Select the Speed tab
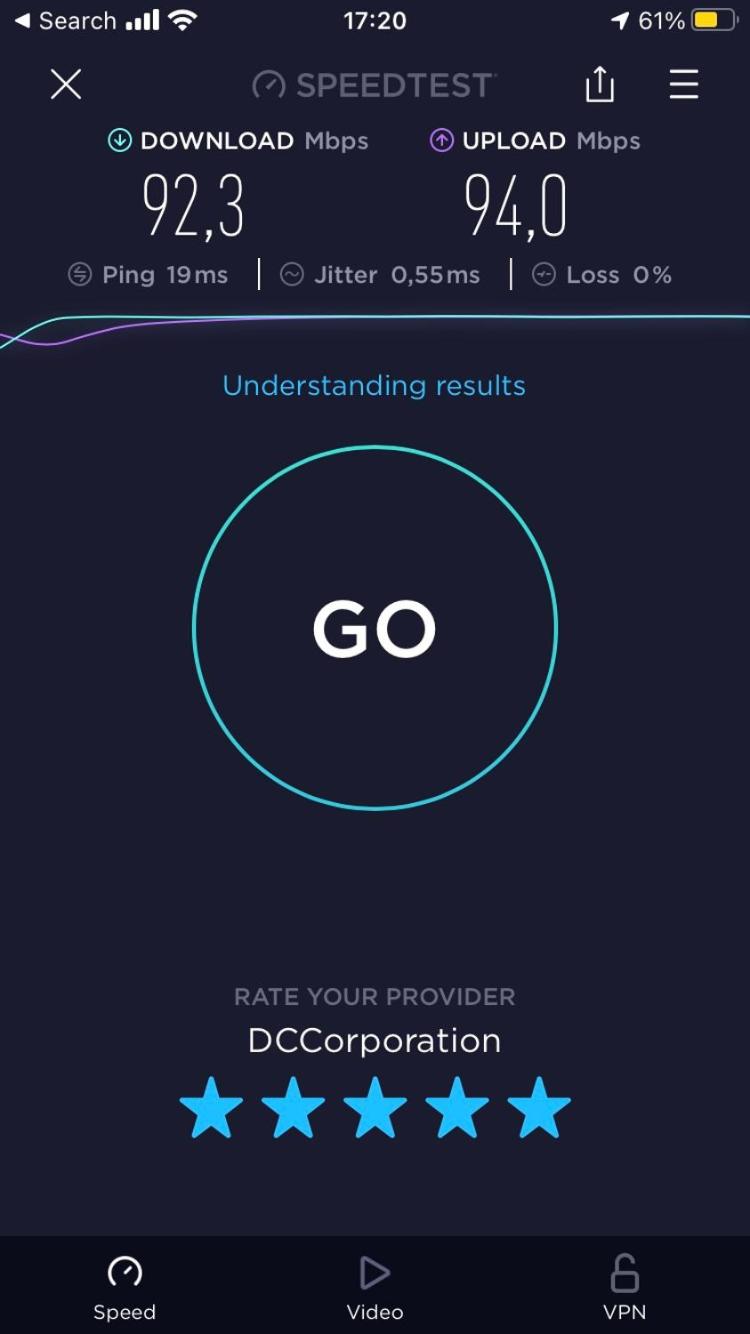 [x=125, y=1288]
